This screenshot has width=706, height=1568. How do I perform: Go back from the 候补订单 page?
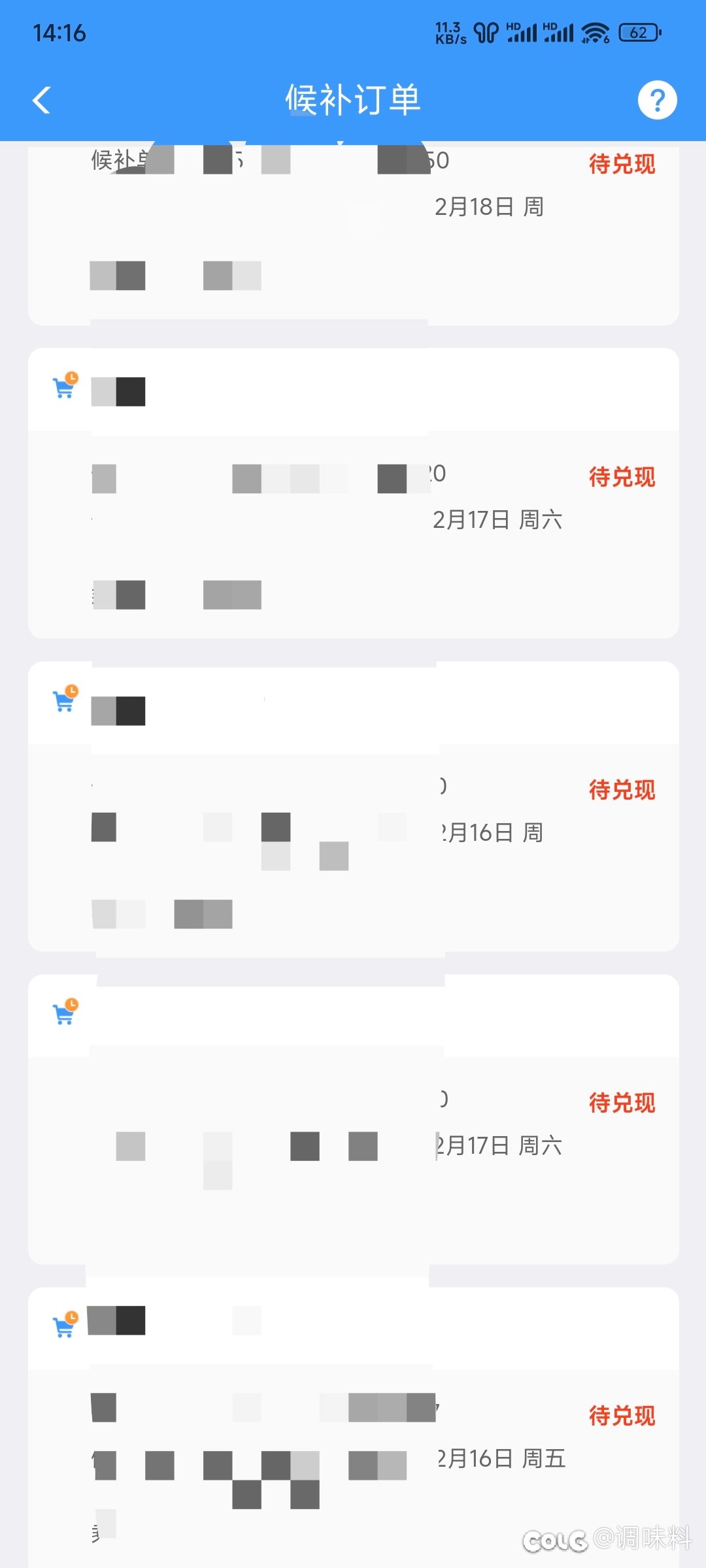click(42, 100)
